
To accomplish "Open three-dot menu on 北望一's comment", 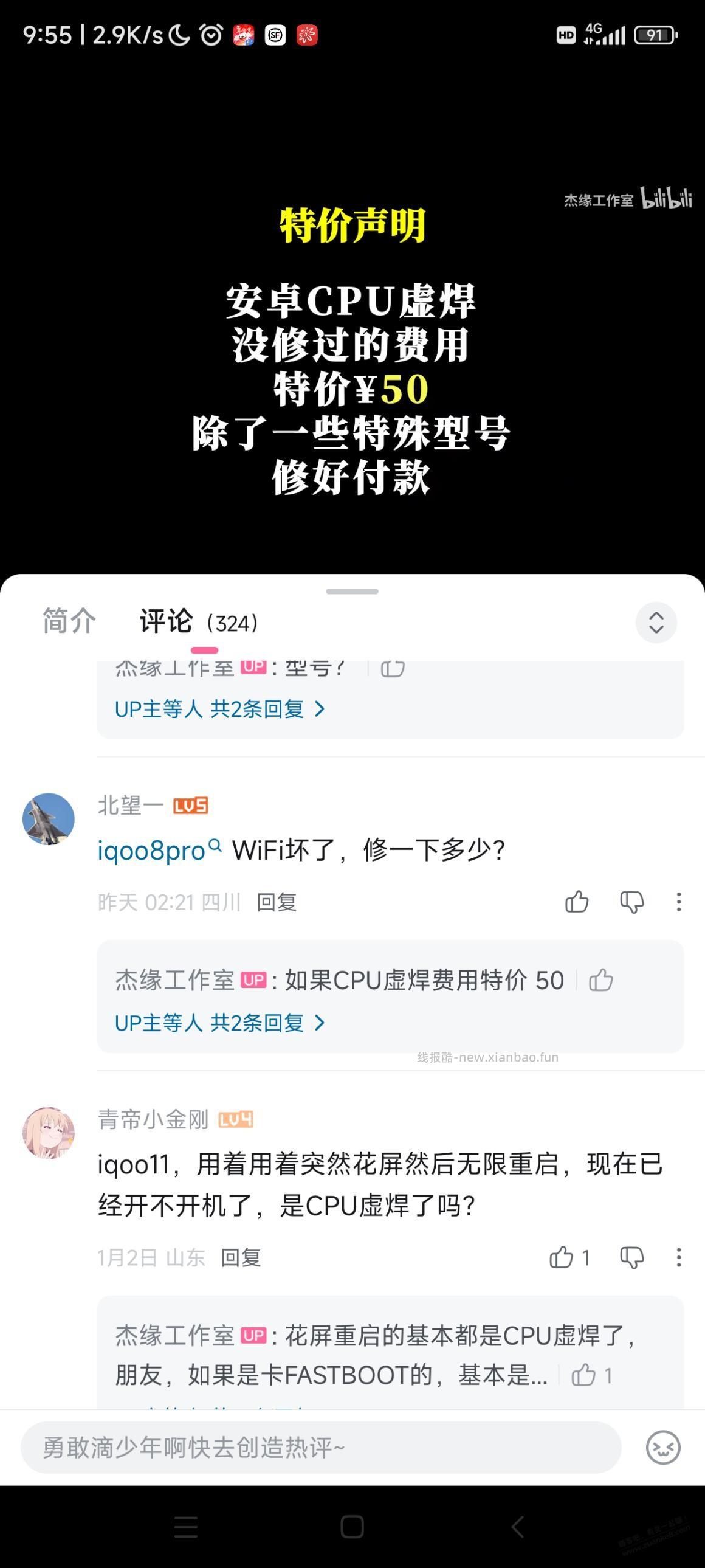I will coord(678,902).
